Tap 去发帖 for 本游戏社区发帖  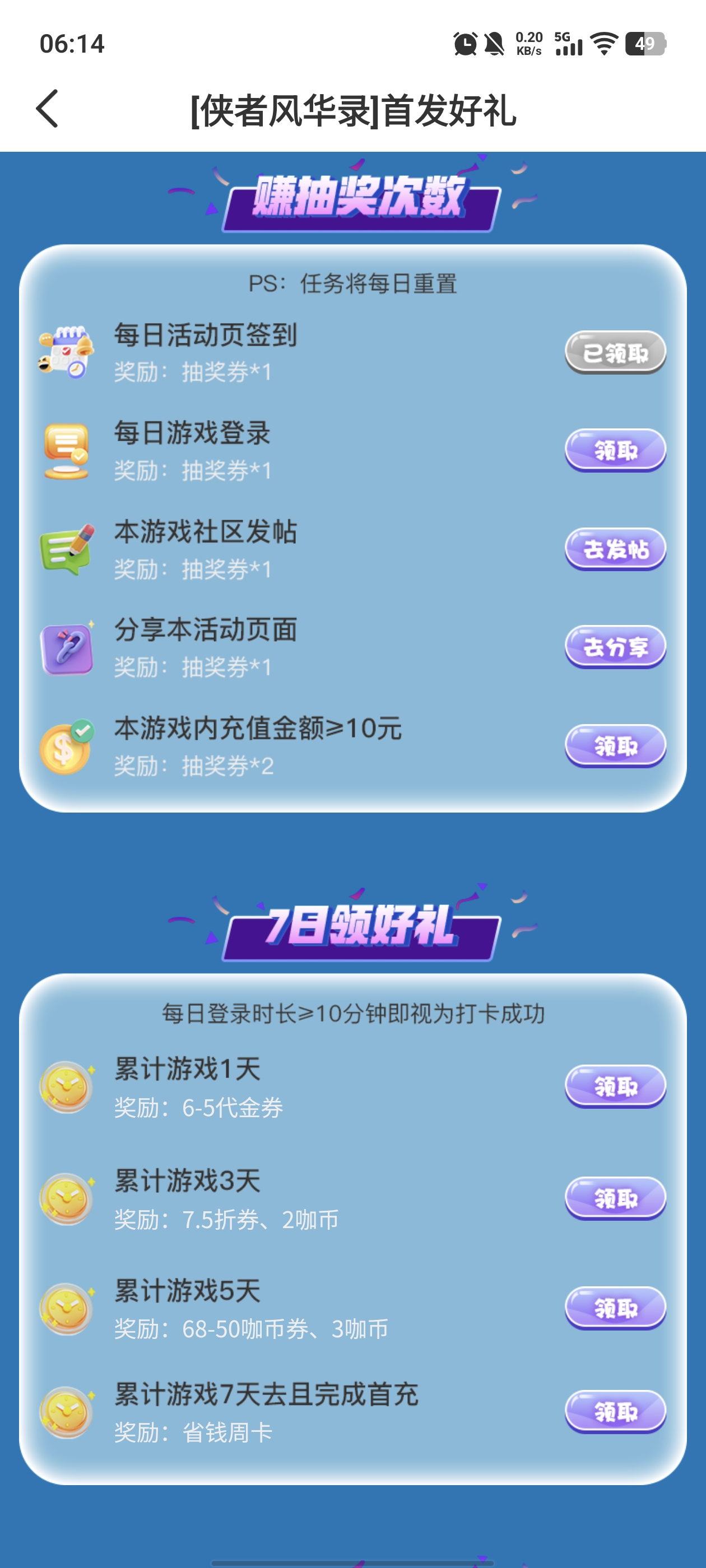(615, 549)
